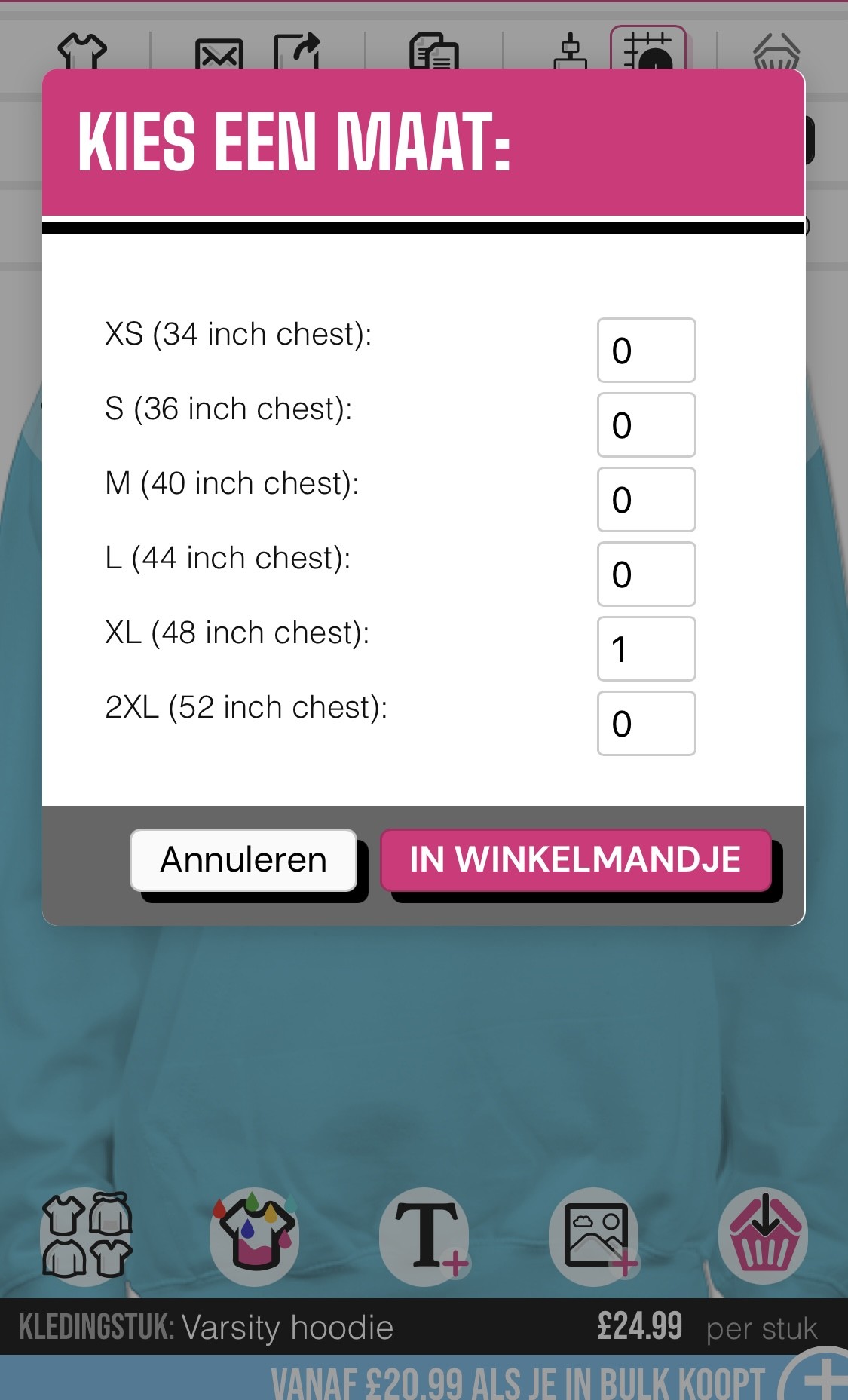
Task: Expand bulk pricing with the plus icon
Action: (x=824, y=1377)
